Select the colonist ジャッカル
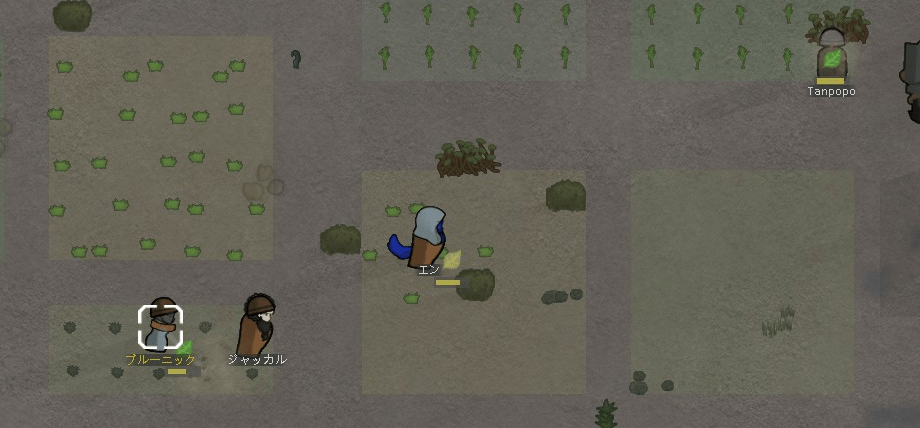 (x=258, y=323)
